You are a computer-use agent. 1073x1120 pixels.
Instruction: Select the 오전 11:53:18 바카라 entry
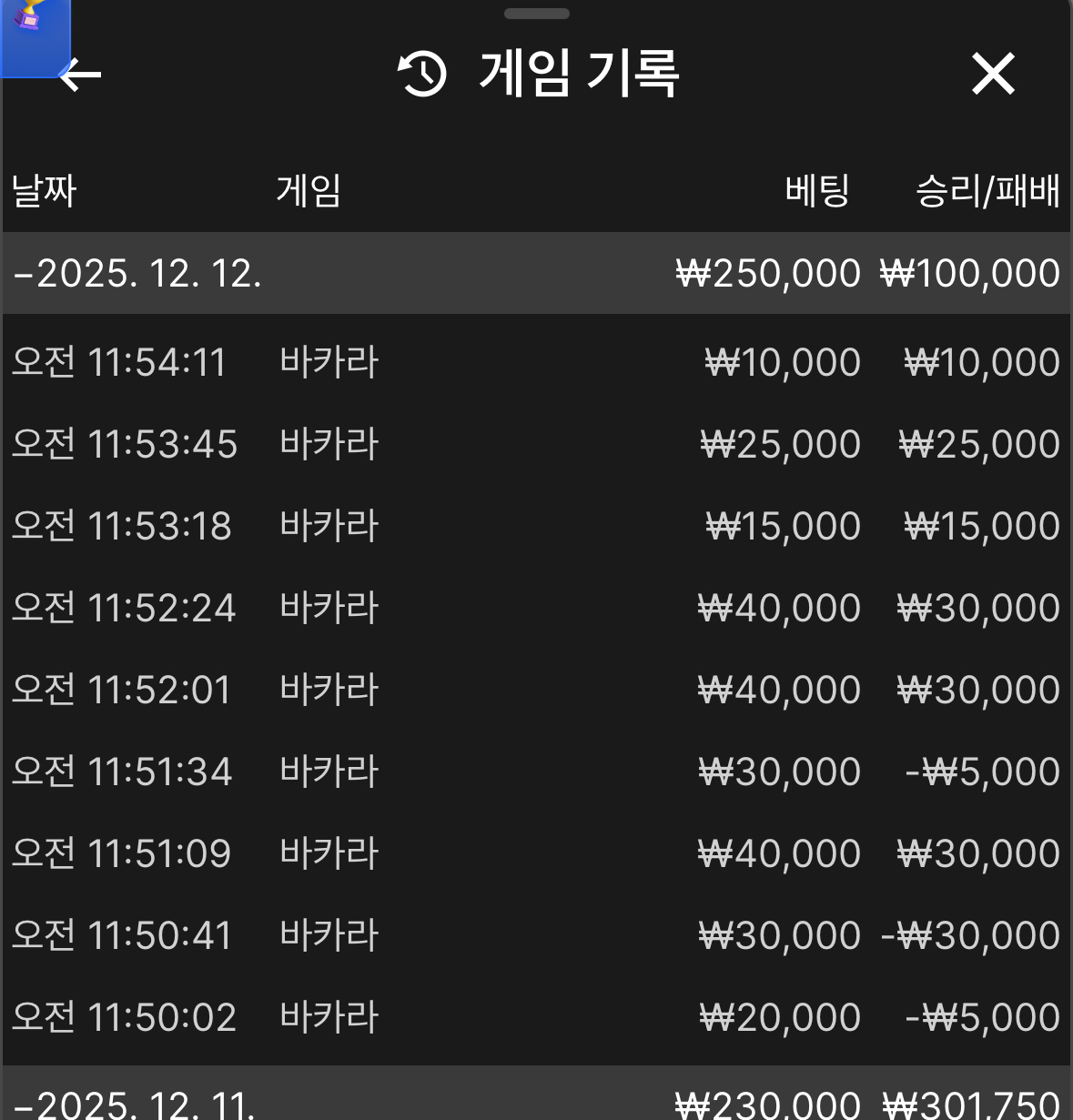tap(535, 526)
